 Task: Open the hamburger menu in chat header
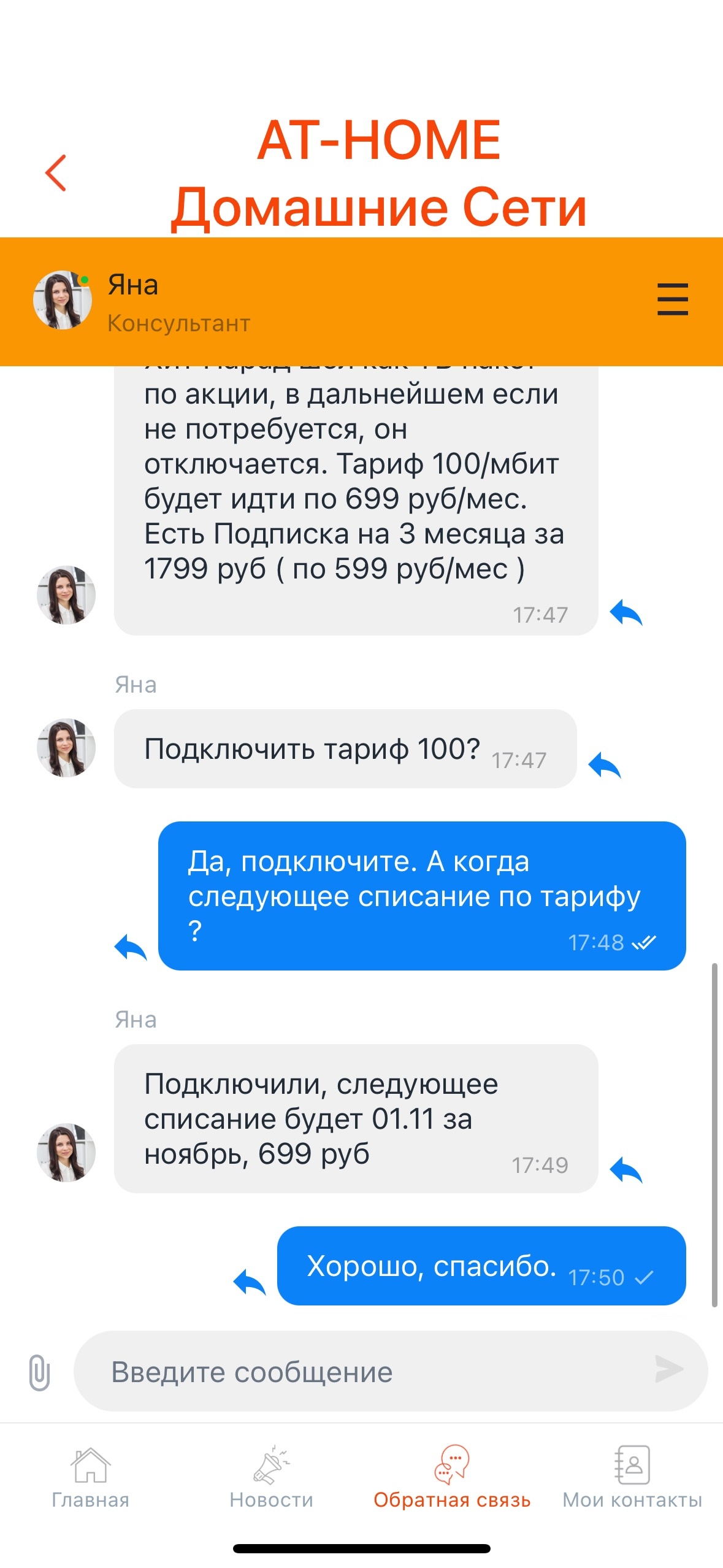(672, 299)
